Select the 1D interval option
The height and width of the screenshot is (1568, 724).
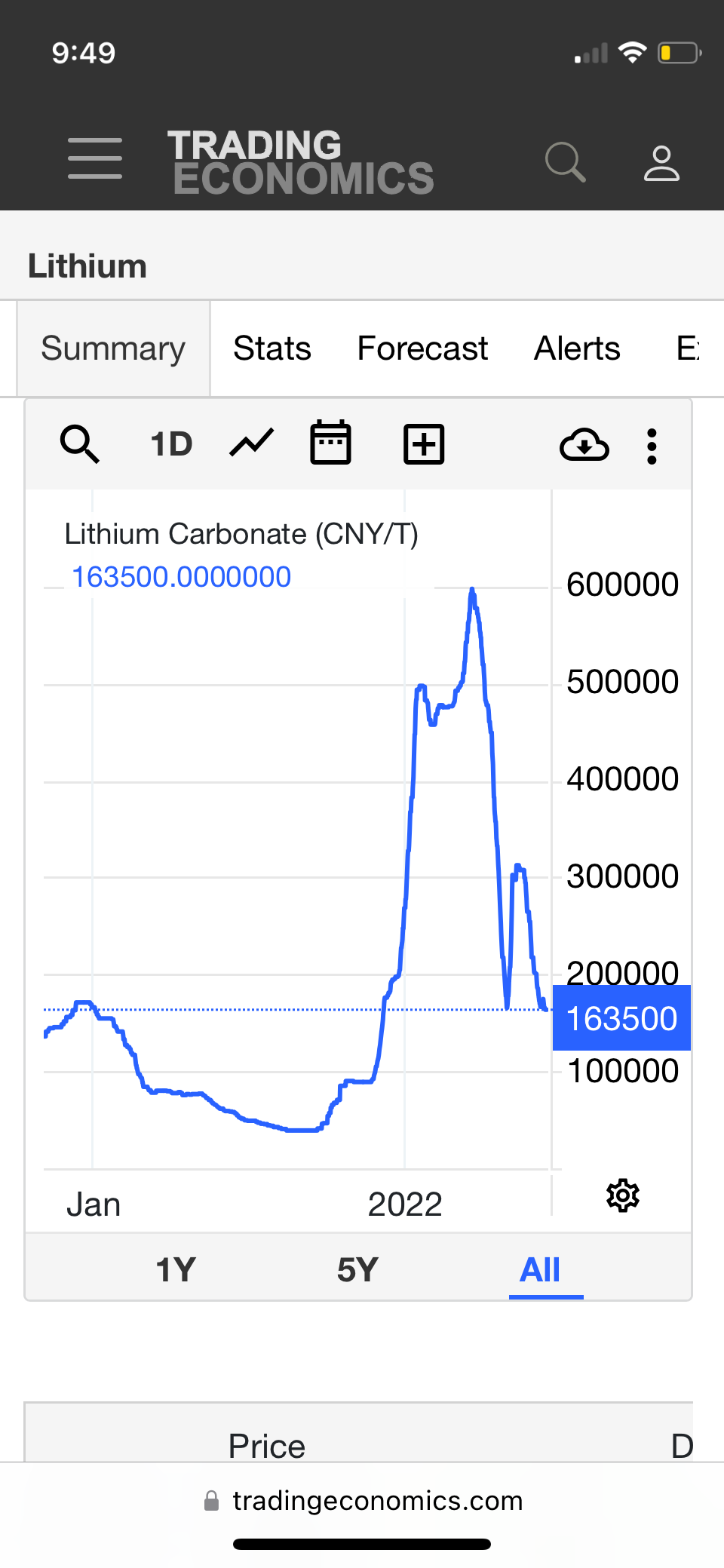click(x=171, y=444)
